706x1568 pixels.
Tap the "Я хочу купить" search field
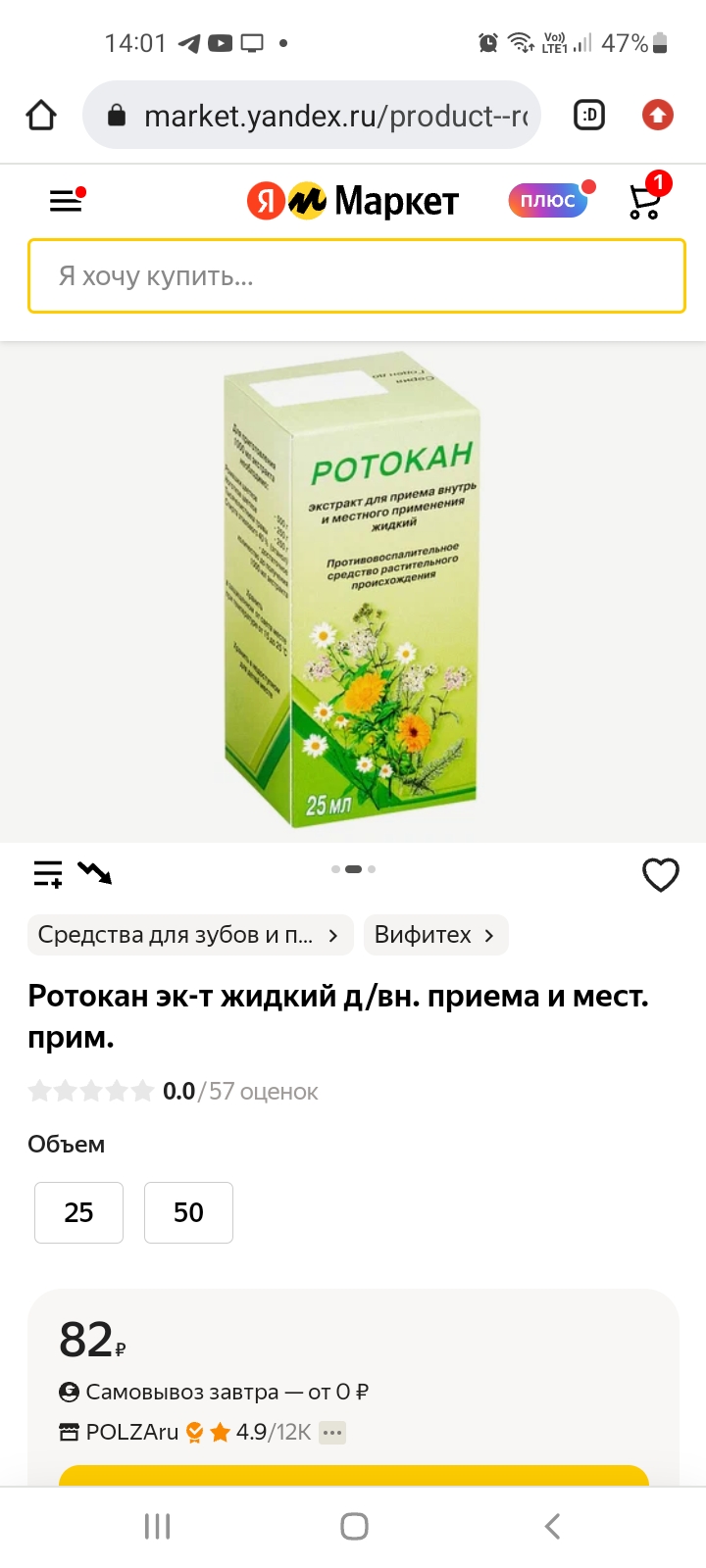pyautogui.click(x=356, y=276)
